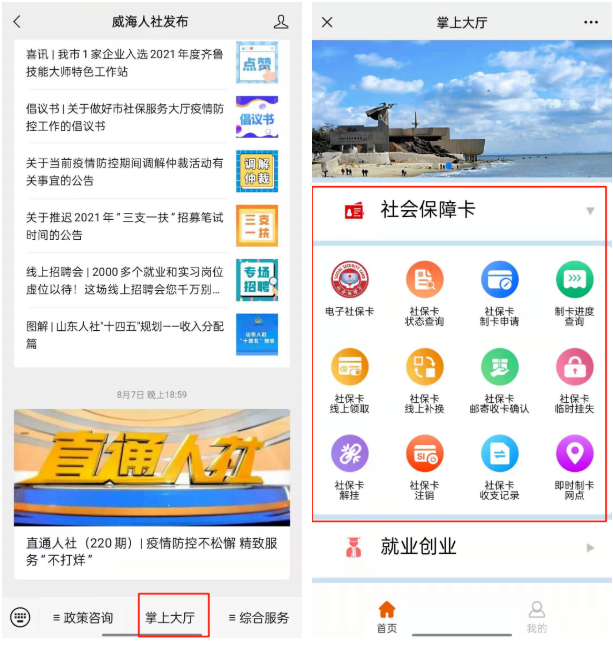
Task: Check 社保卡状态查询
Action: pos(424,288)
